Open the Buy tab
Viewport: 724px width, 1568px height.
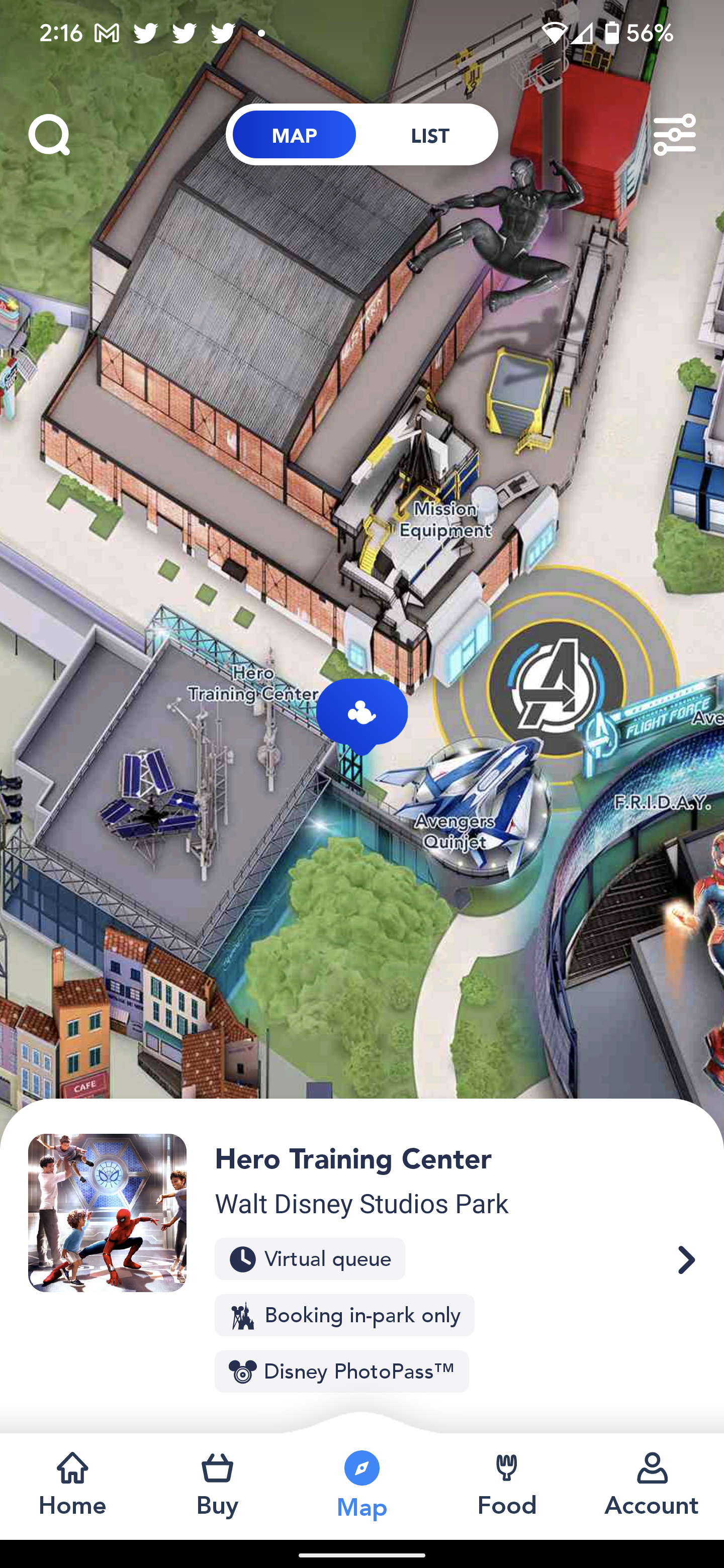pyautogui.click(x=217, y=1485)
